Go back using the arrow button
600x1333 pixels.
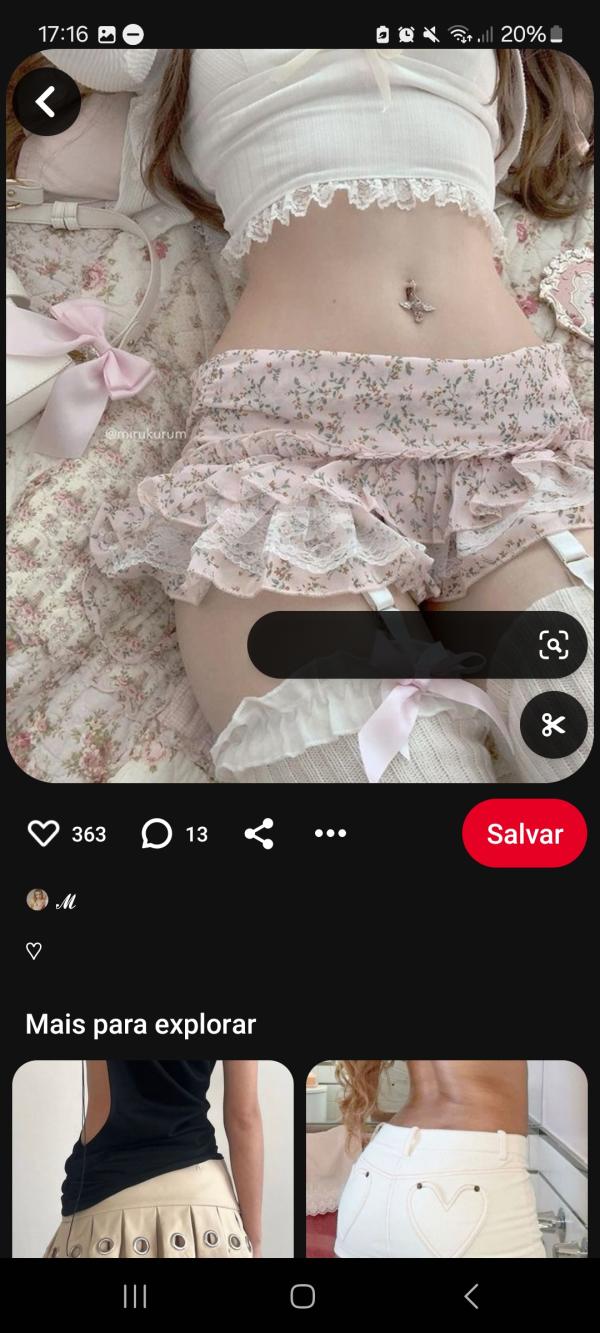coord(46,101)
